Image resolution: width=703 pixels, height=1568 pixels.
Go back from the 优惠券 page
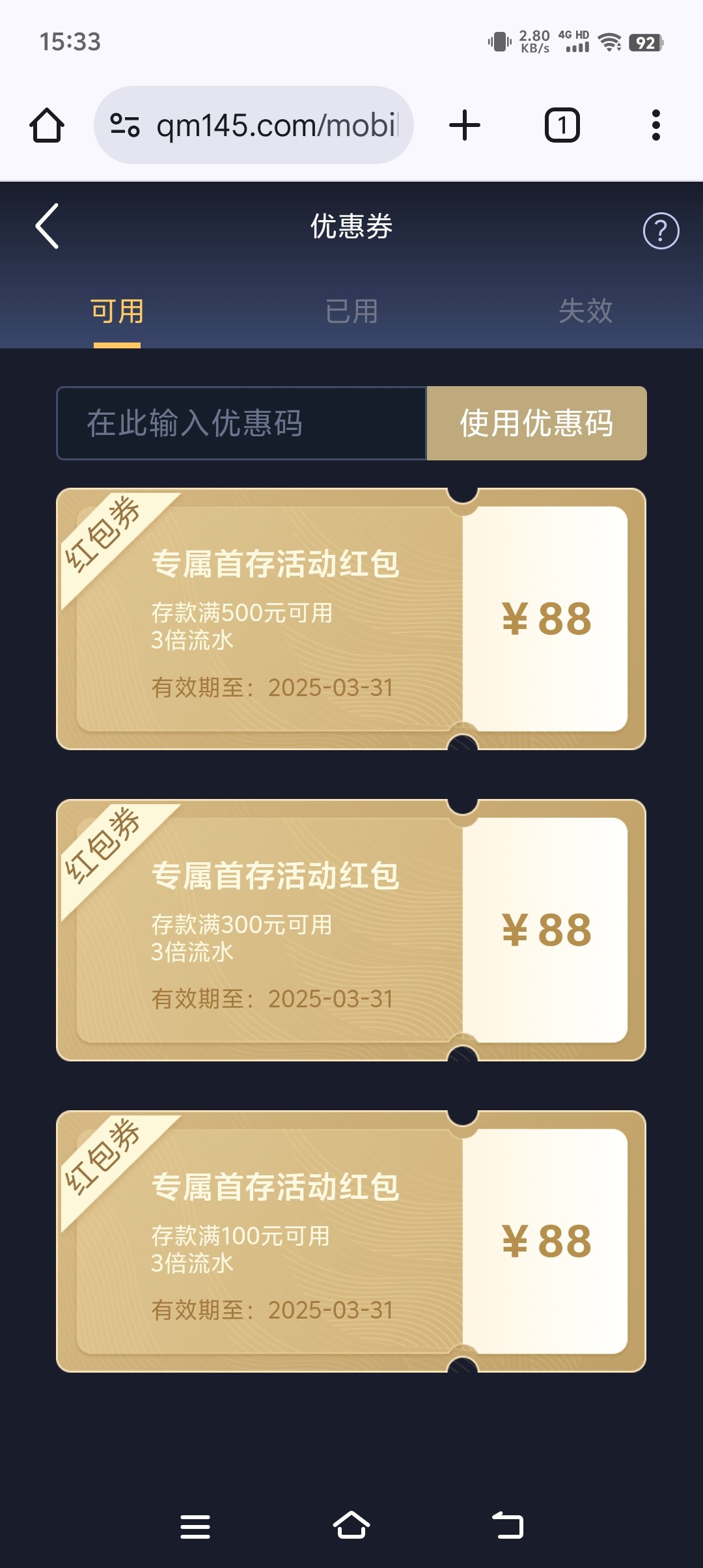click(x=47, y=226)
